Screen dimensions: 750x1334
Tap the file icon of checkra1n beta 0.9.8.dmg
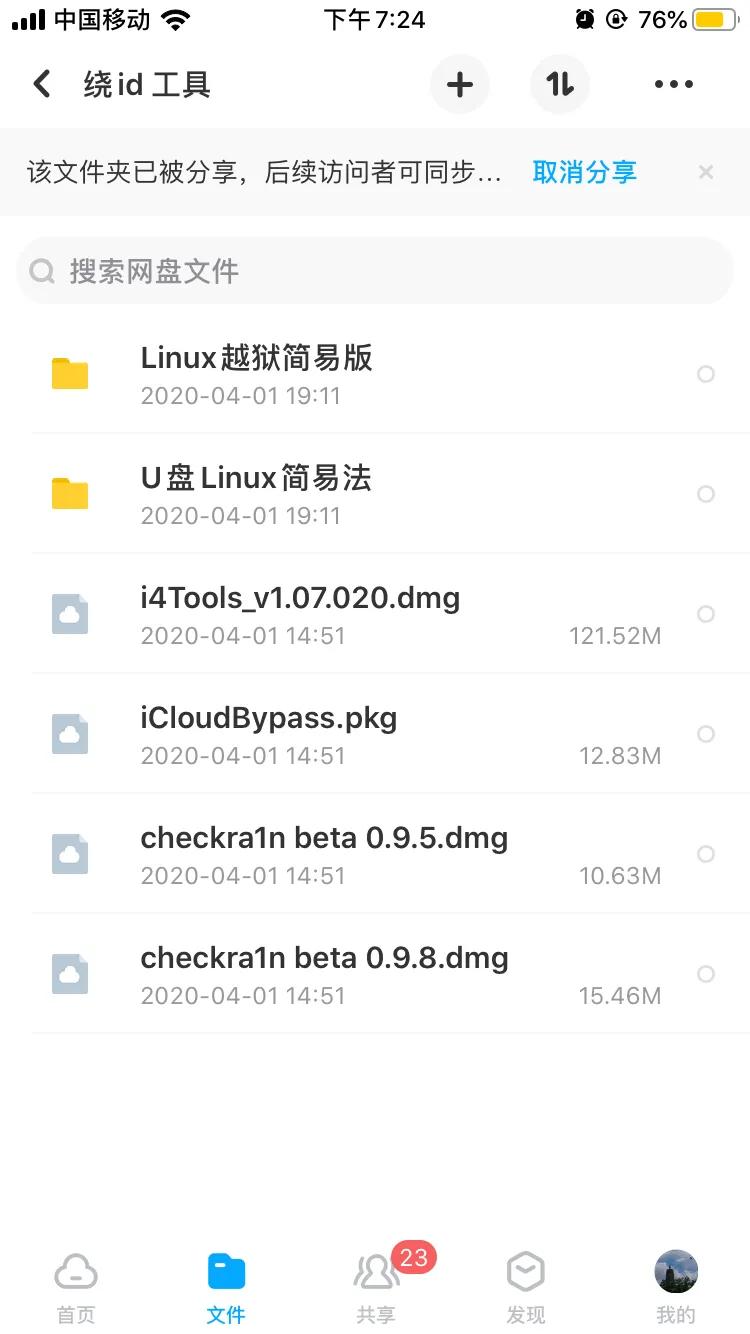point(70,974)
